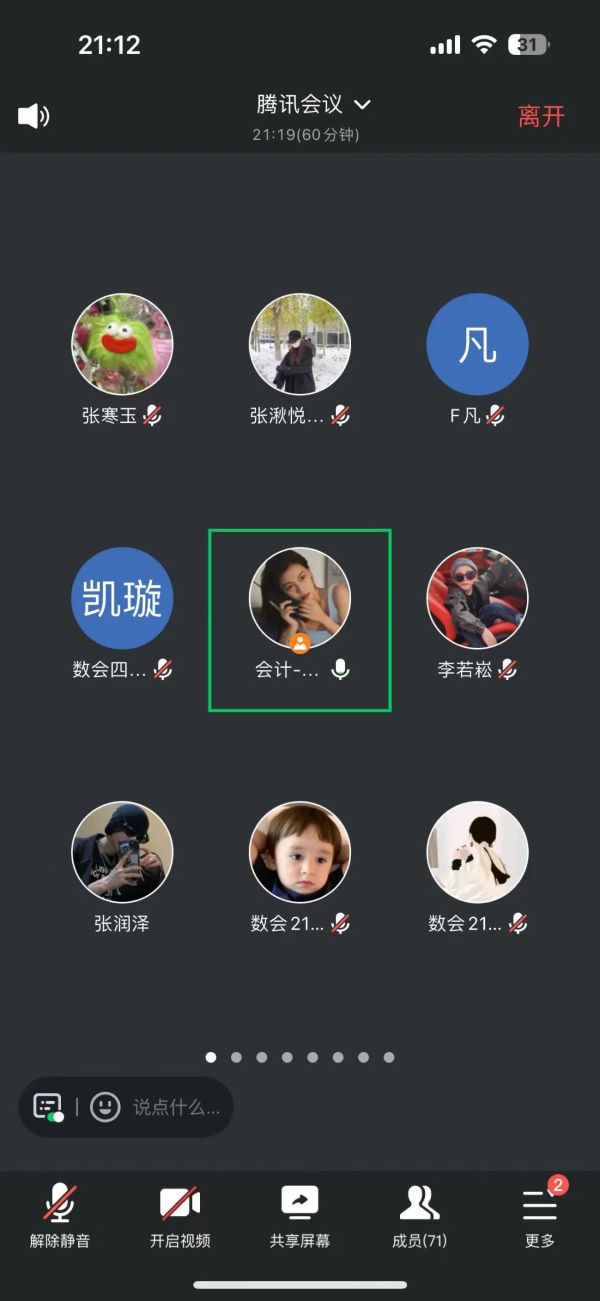The height and width of the screenshot is (1301, 600).
Task: Select participant F凡
Action: click(x=477, y=345)
